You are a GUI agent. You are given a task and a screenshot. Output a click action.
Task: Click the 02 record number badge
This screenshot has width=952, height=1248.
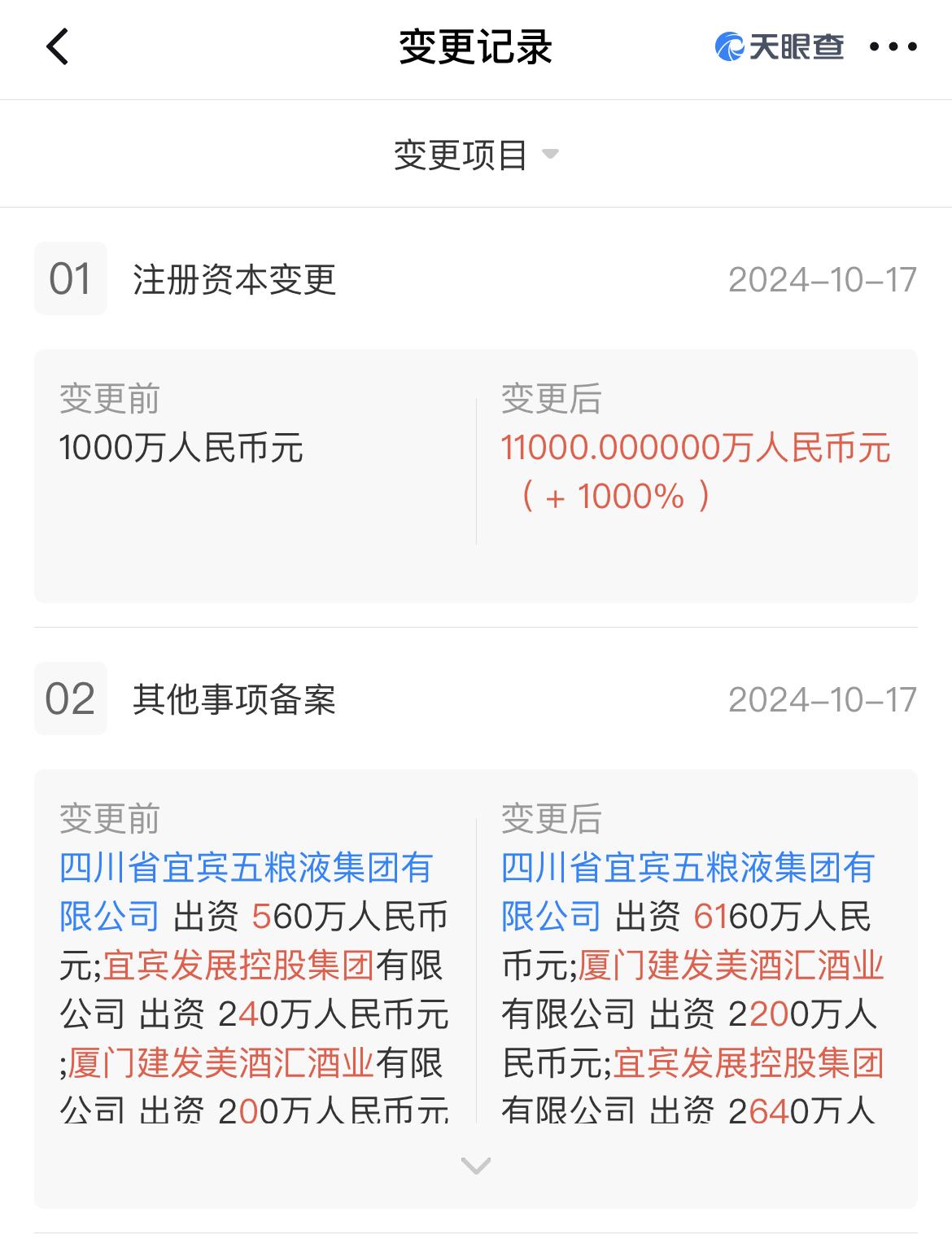click(x=70, y=702)
